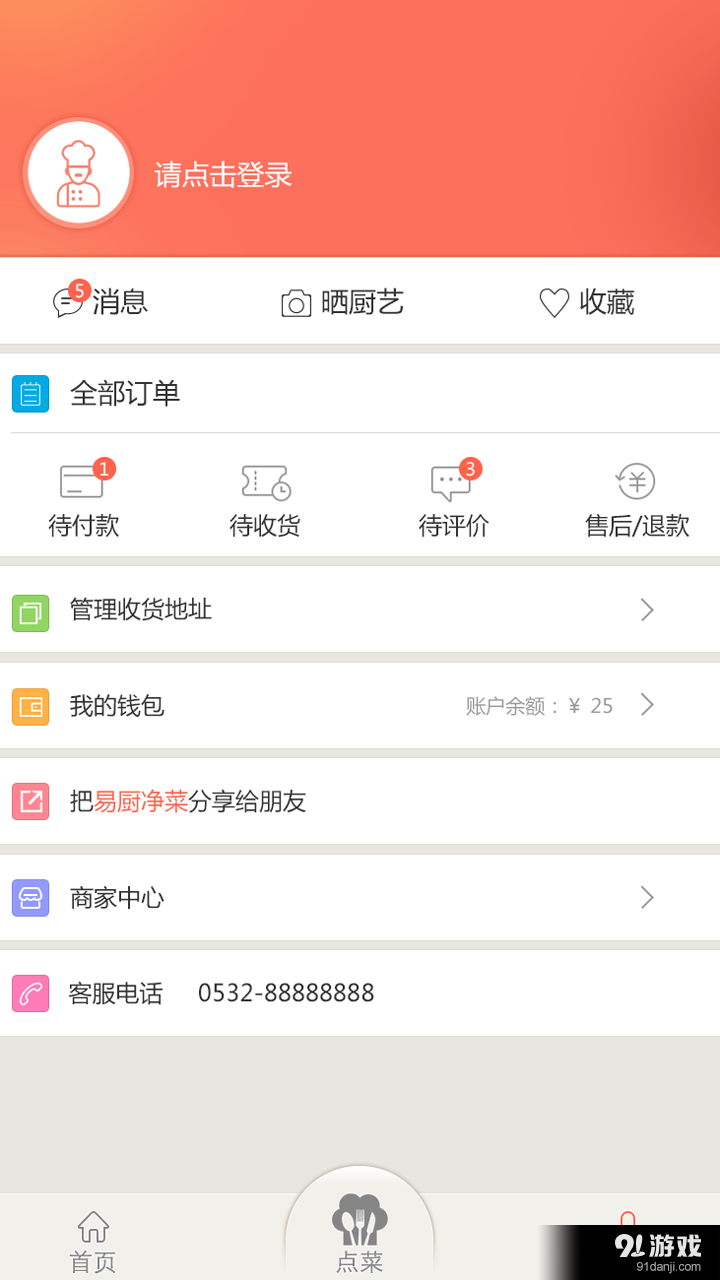Open 我的钱包 balance detail arrow
720x1280 pixels.
tap(647, 706)
